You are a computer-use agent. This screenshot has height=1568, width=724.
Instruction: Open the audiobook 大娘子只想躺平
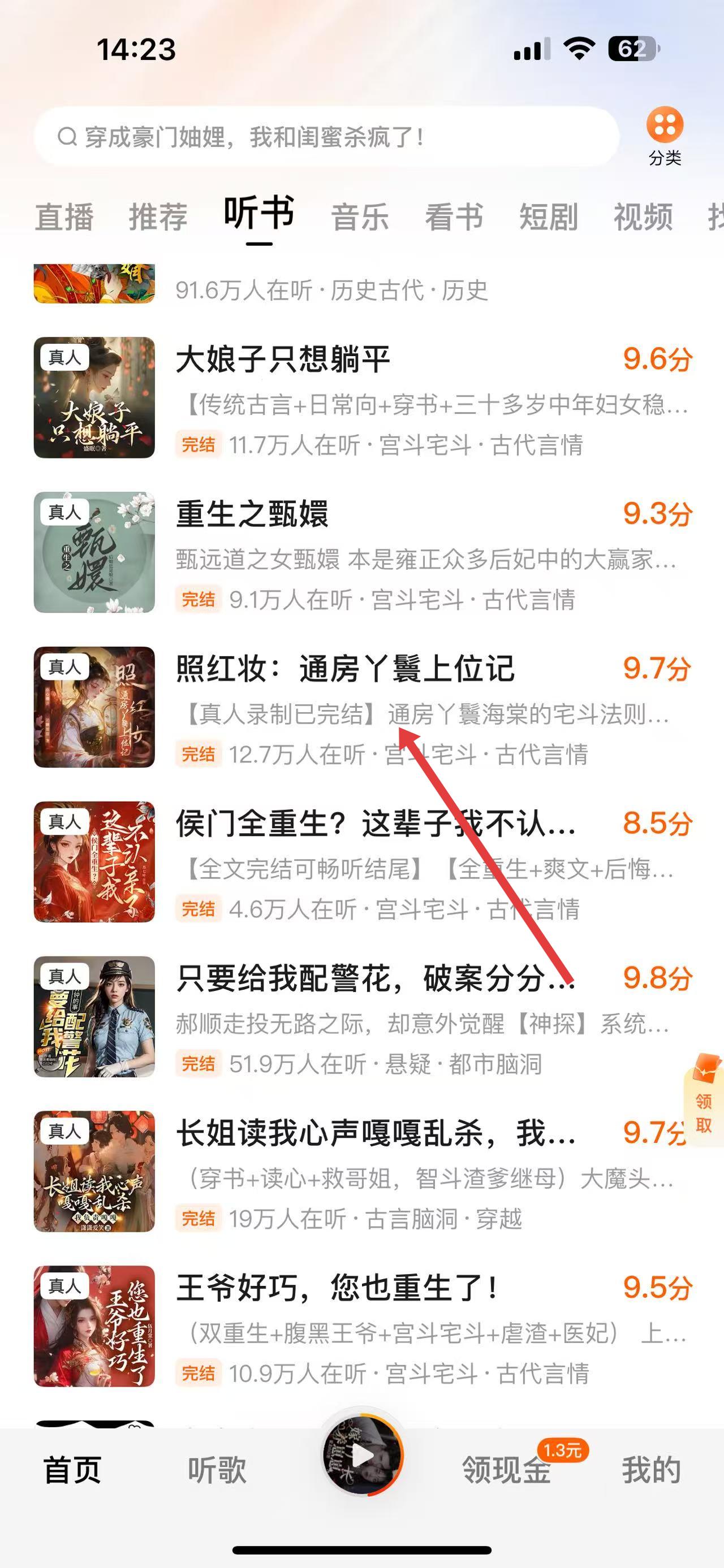[x=283, y=359]
